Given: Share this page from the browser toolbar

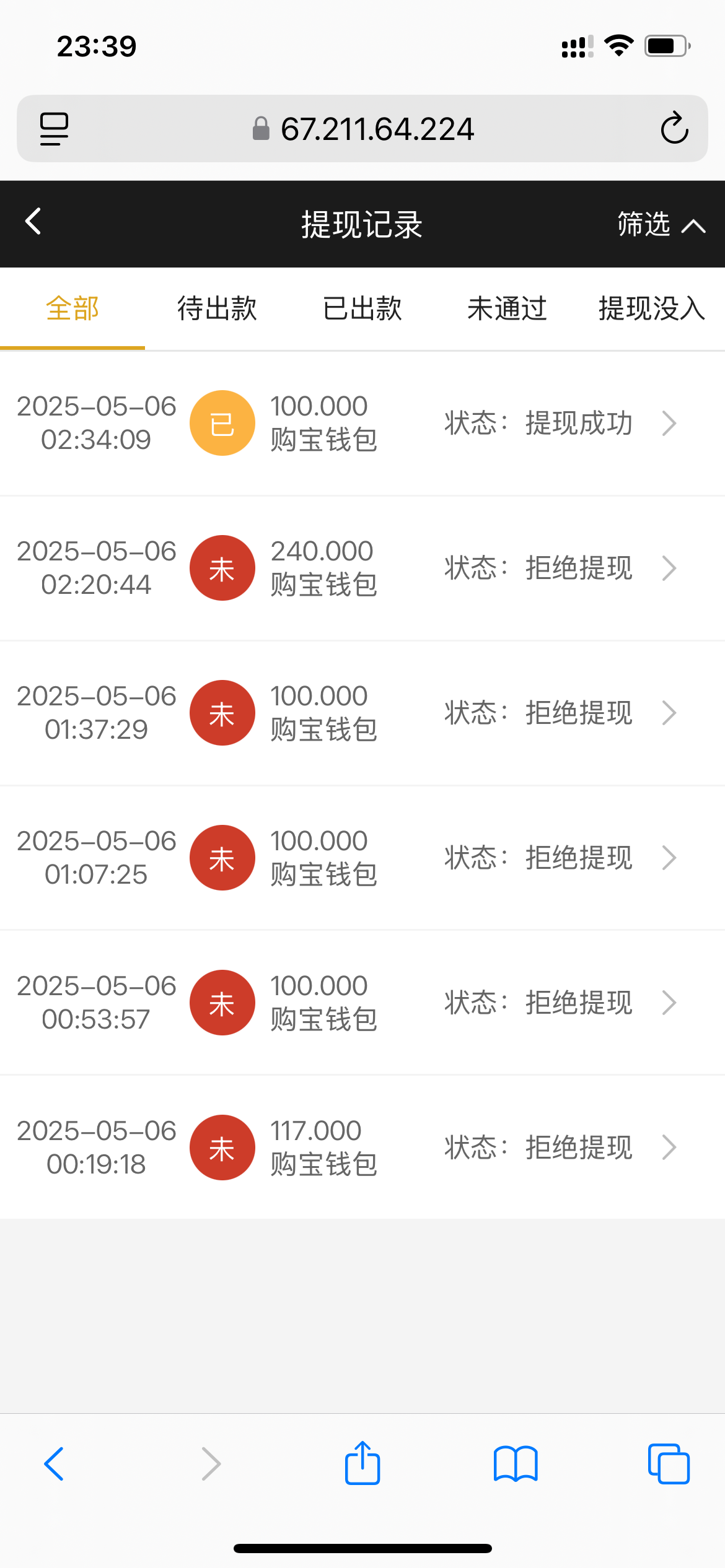Looking at the screenshot, I should click(362, 1464).
